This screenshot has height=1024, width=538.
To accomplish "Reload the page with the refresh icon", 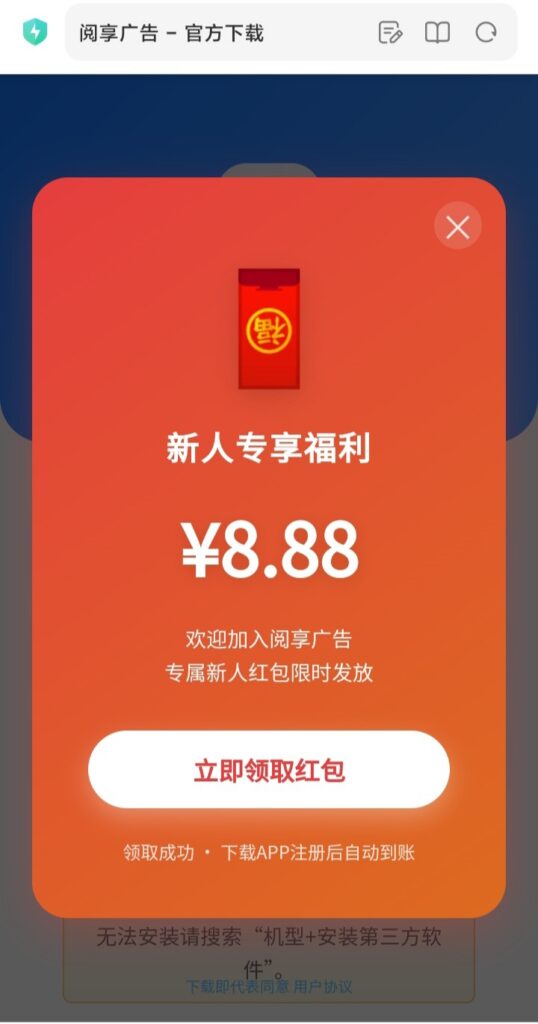I will 485,33.
